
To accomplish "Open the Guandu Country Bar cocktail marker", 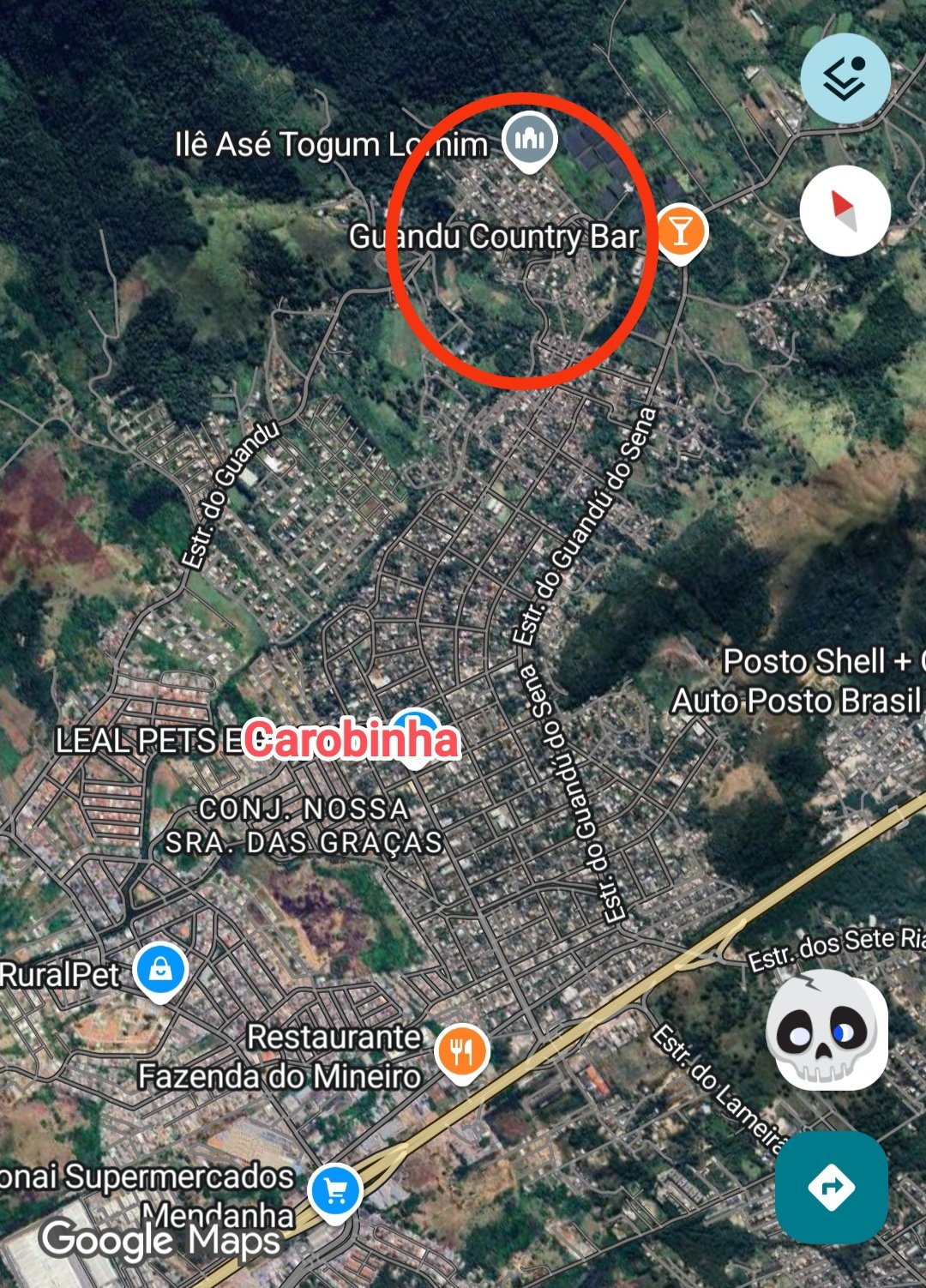I will click(681, 232).
